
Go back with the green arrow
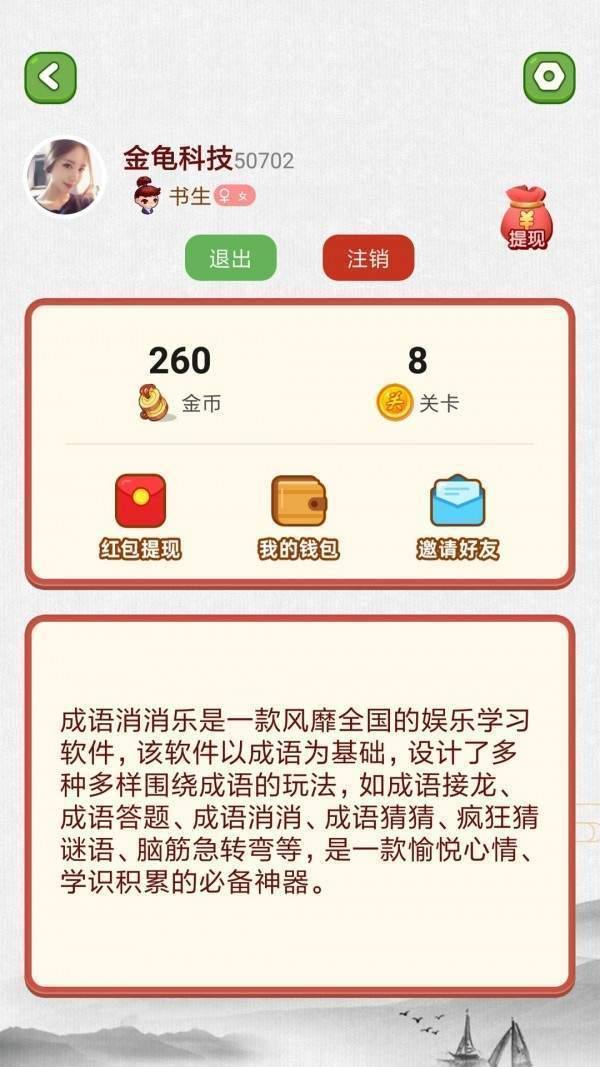(50, 78)
